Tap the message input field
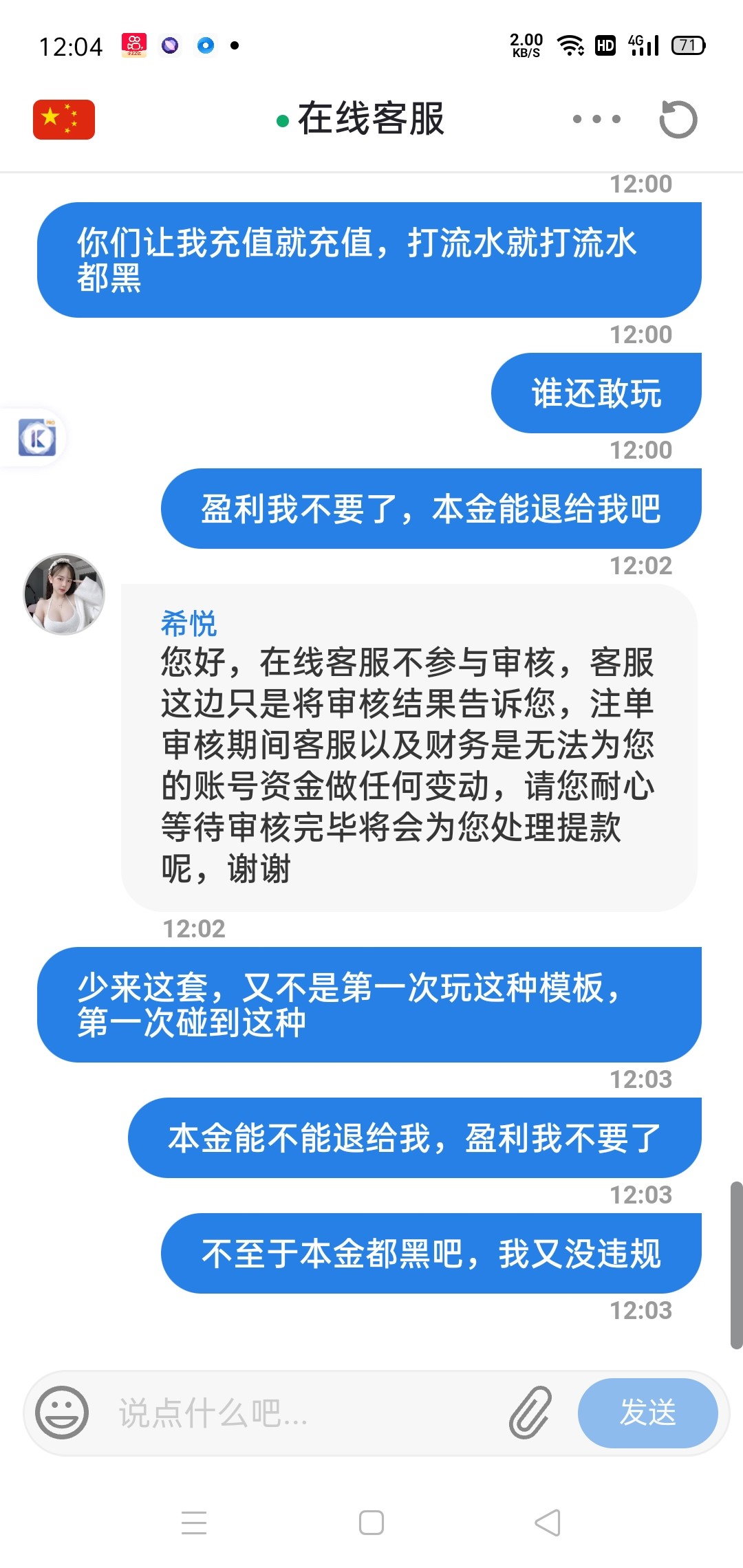The image size is (743, 1568). click(303, 1413)
